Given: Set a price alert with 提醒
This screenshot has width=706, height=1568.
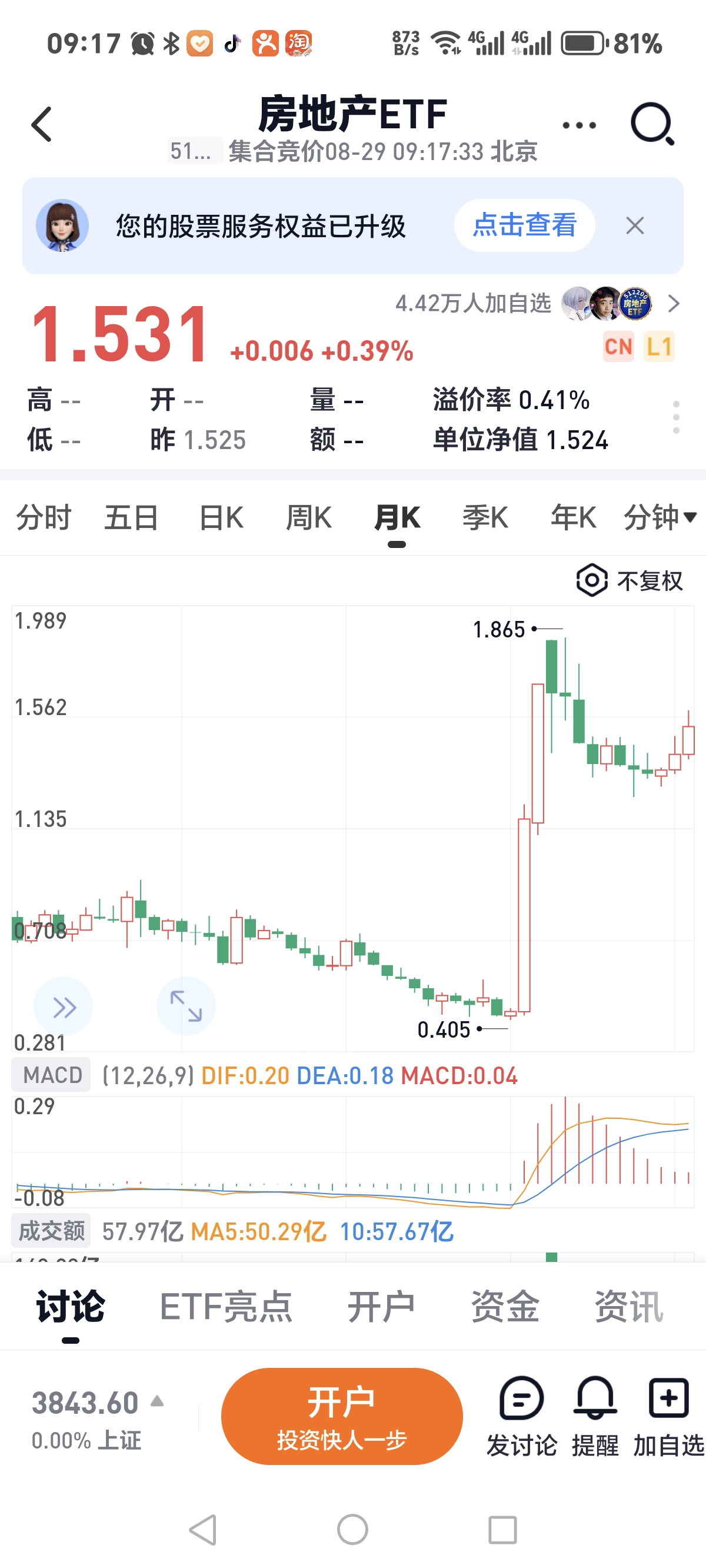Looking at the screenshot, I should pos(595,1416).
